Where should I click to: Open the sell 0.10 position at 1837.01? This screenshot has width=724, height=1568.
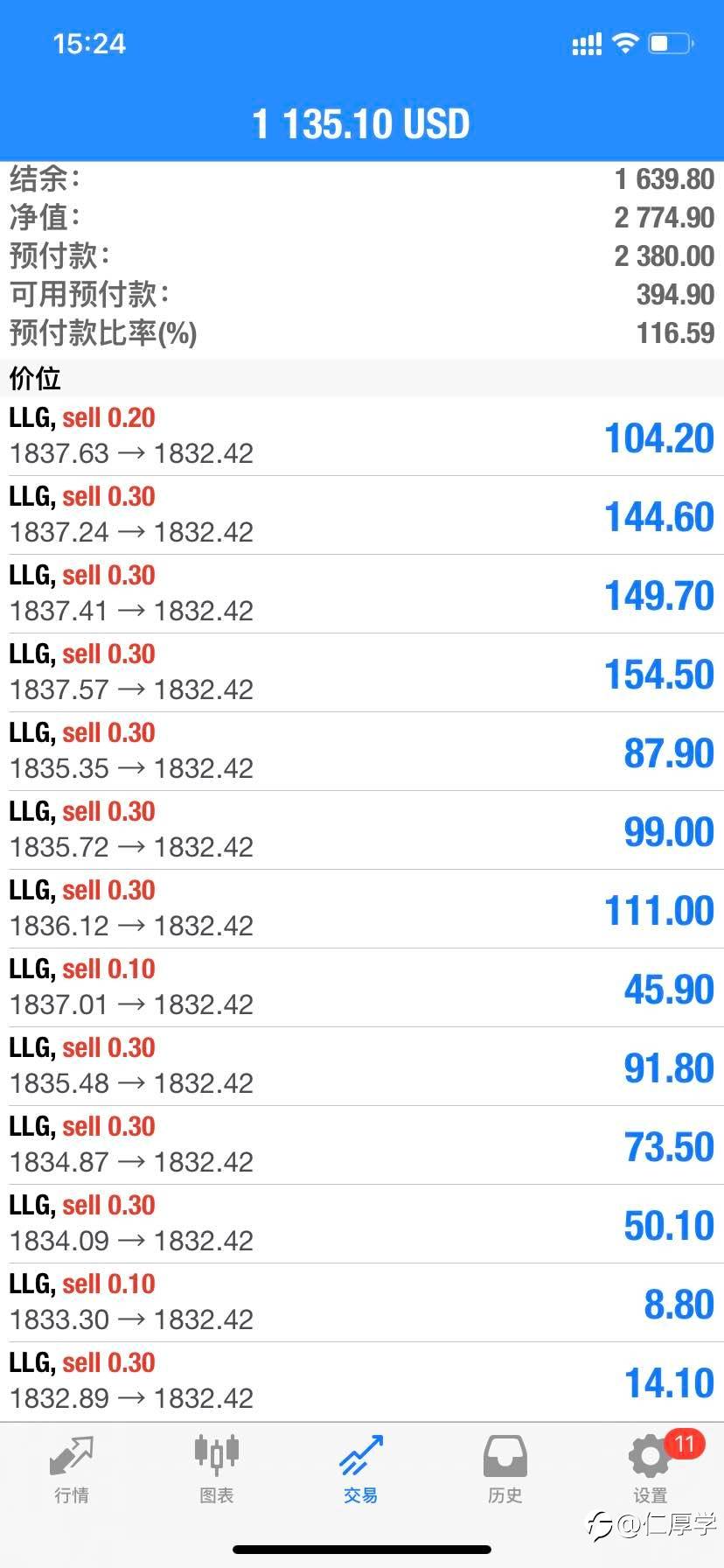[x=362, y=988]
